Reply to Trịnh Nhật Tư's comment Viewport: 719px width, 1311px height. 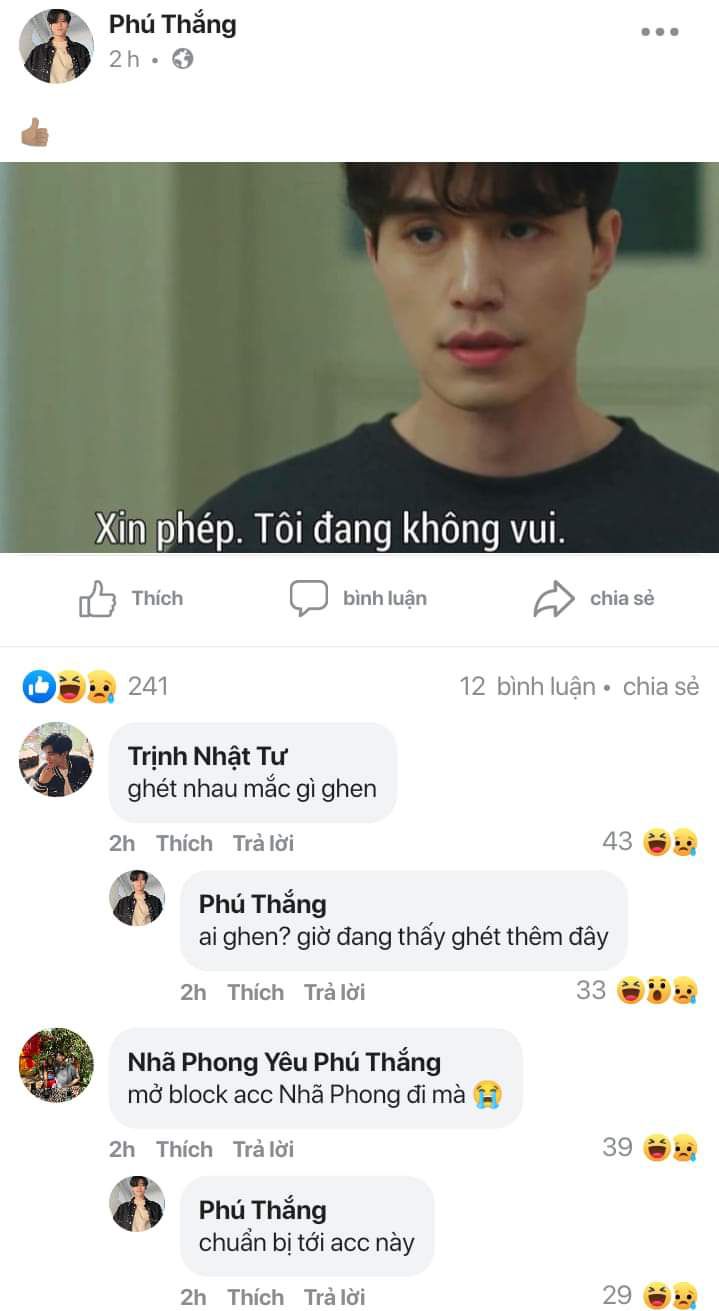coord(264,843)
